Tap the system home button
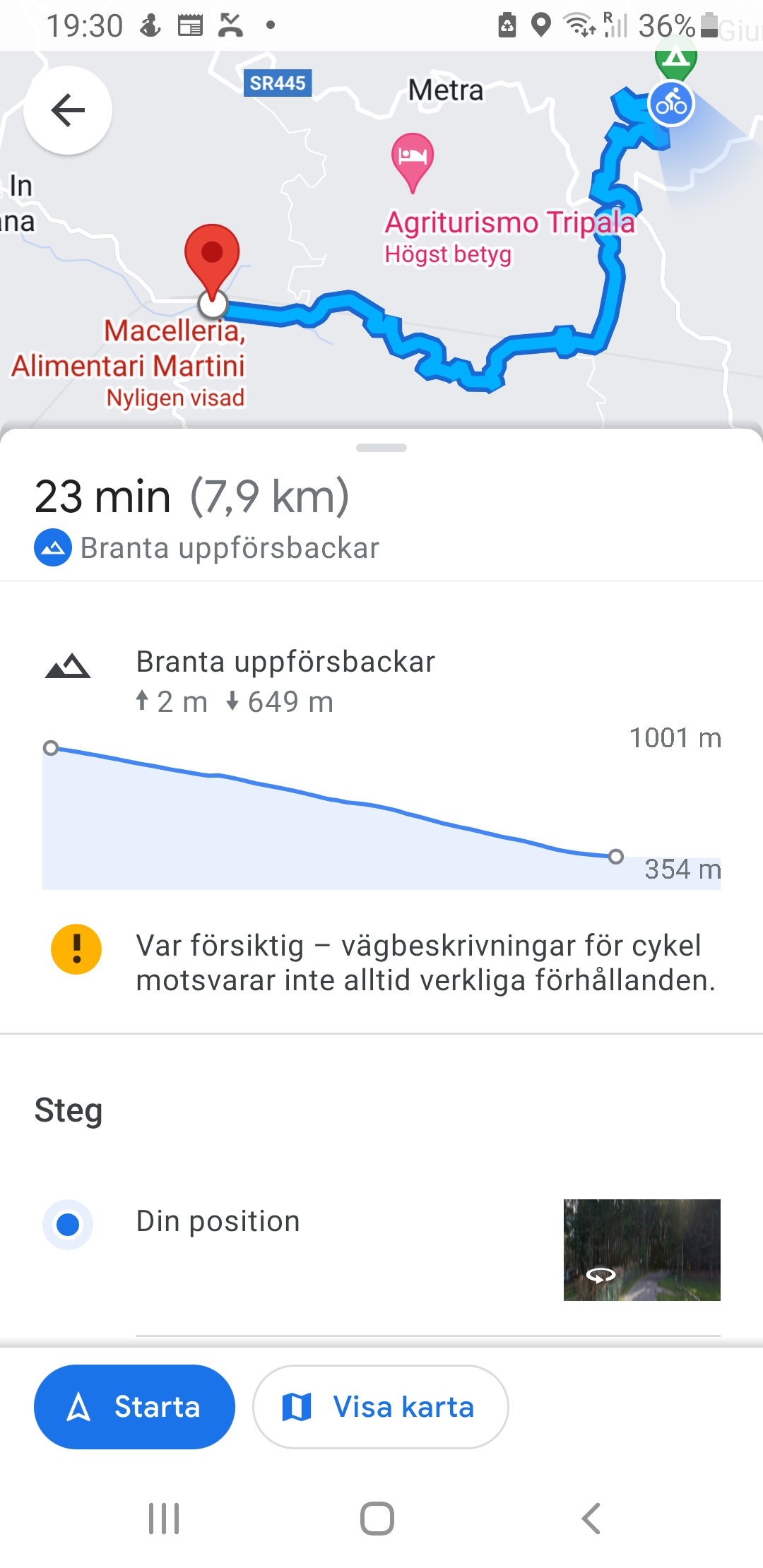Screen dimensions: 763x1568 point(377,1518)
